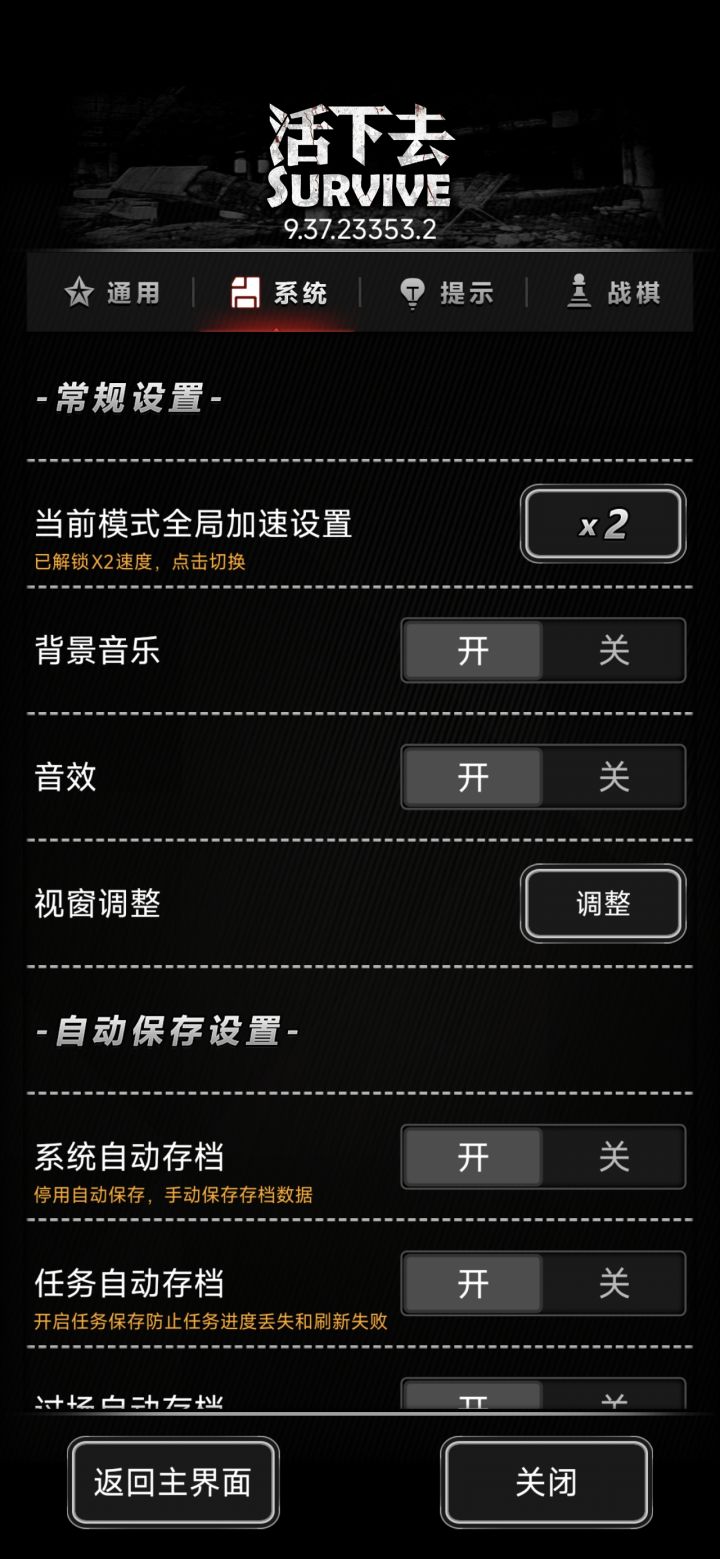The image size is (720, 1559).
Task: Mute background music via the 关 switch
Action: [x=613, y=651]
